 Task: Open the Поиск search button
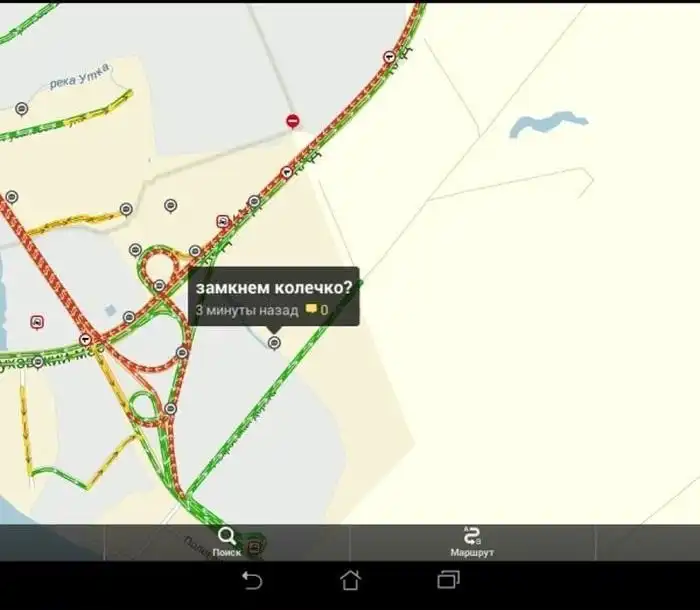(x=227, y=541)
